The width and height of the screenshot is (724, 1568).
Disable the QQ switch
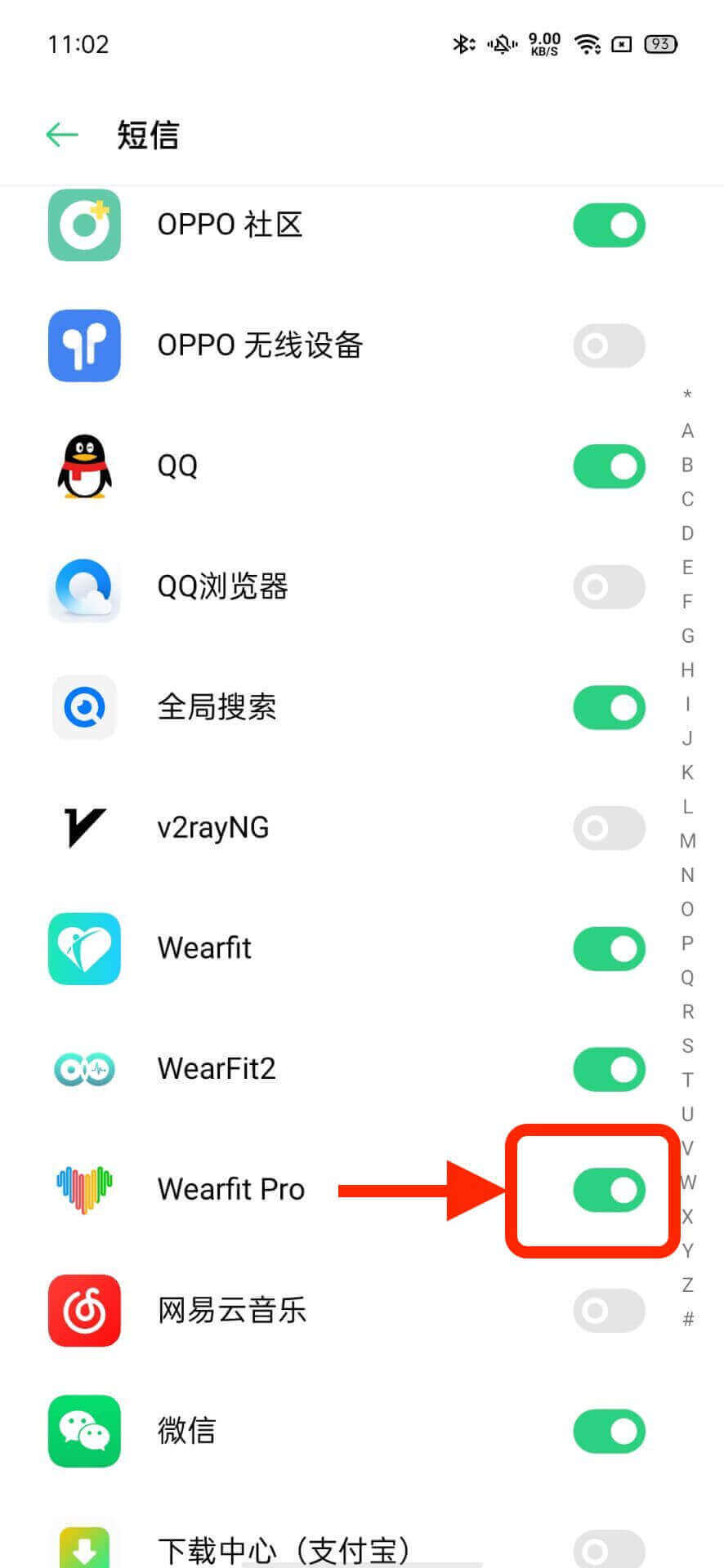coord(609,466)
